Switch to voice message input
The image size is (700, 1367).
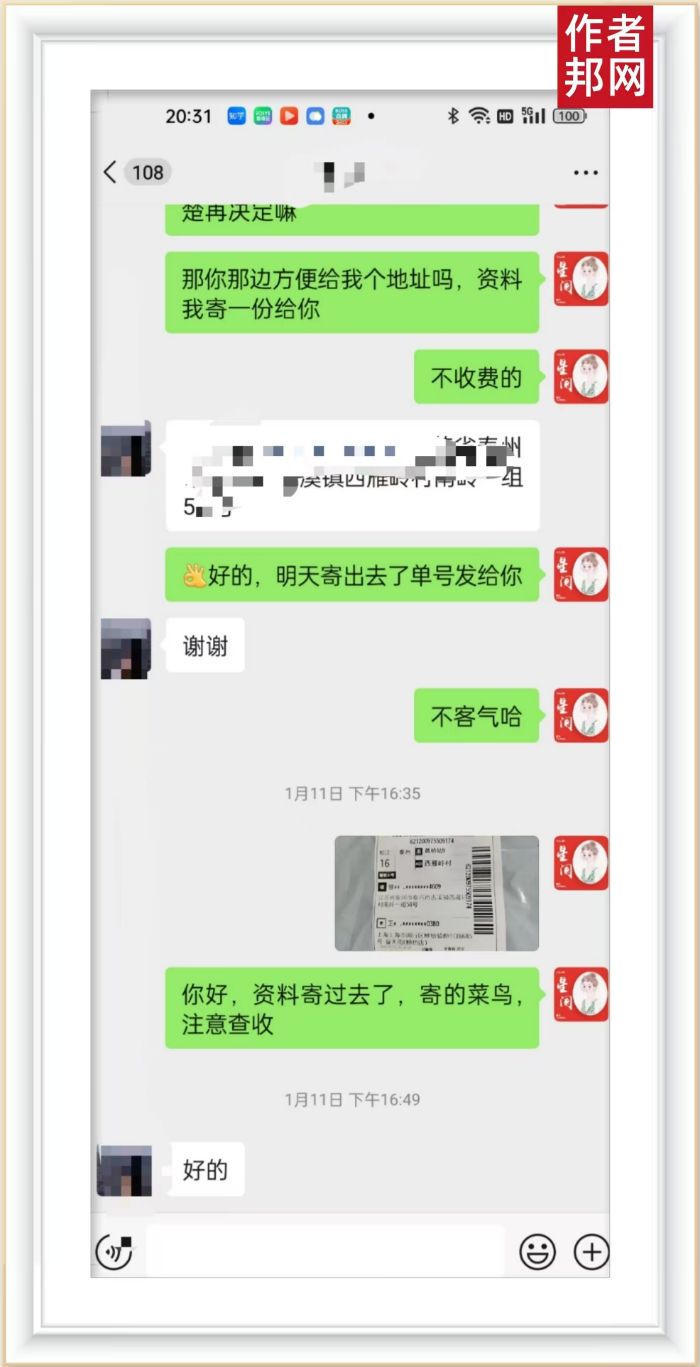[114, 1250]
